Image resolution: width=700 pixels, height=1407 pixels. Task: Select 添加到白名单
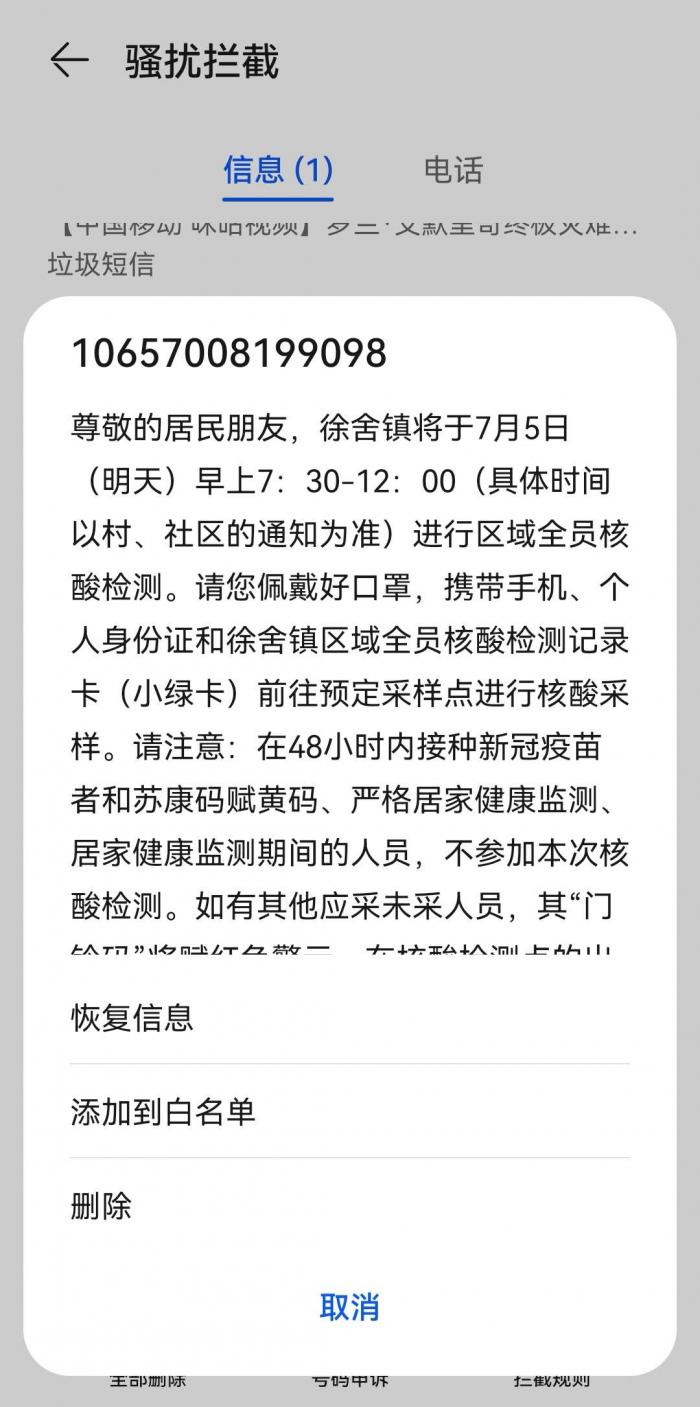coord(350,1111)
